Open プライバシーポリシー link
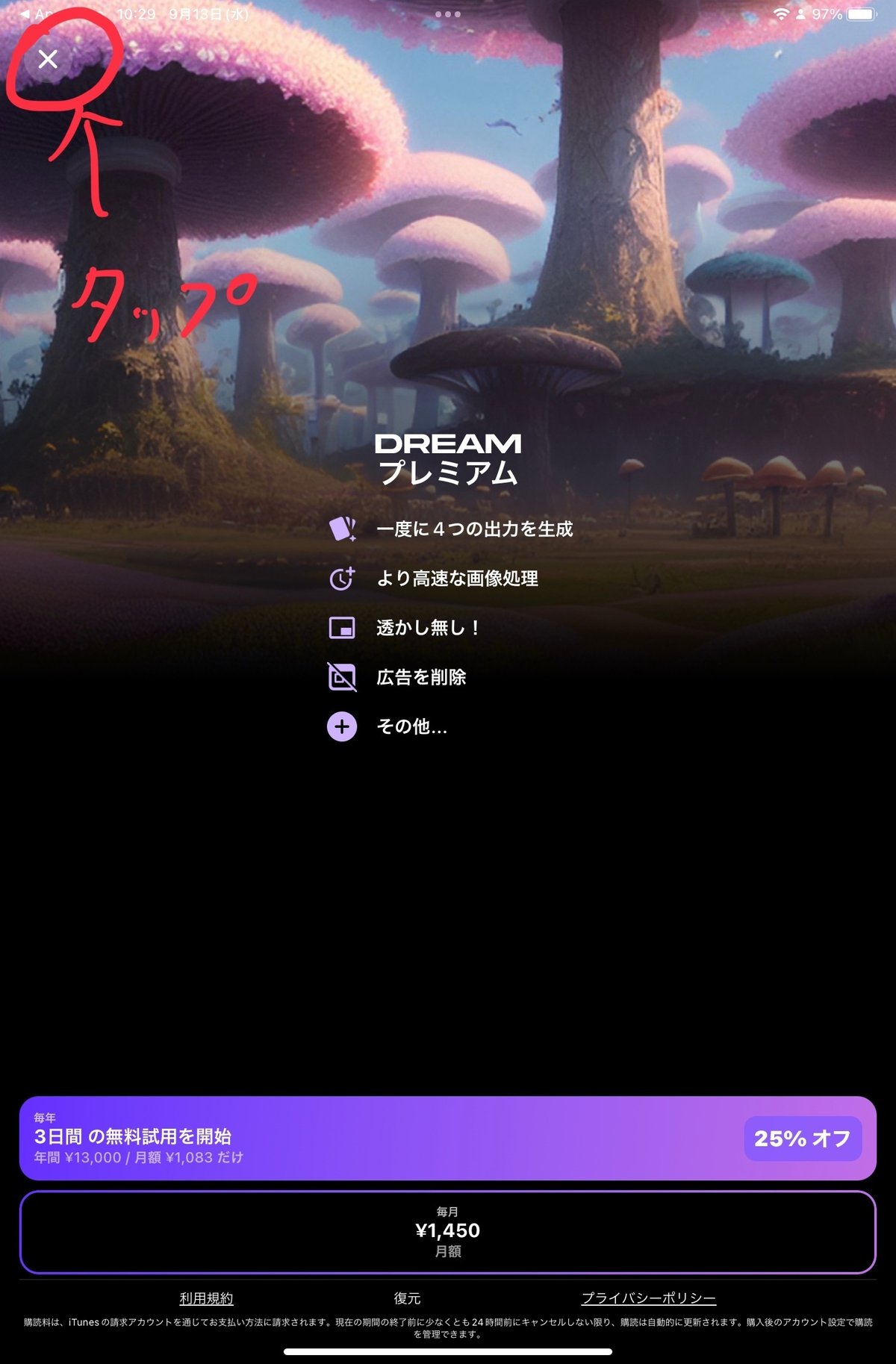Image resolution: width=896 pixels, height=1364 pixels. 648,1298
